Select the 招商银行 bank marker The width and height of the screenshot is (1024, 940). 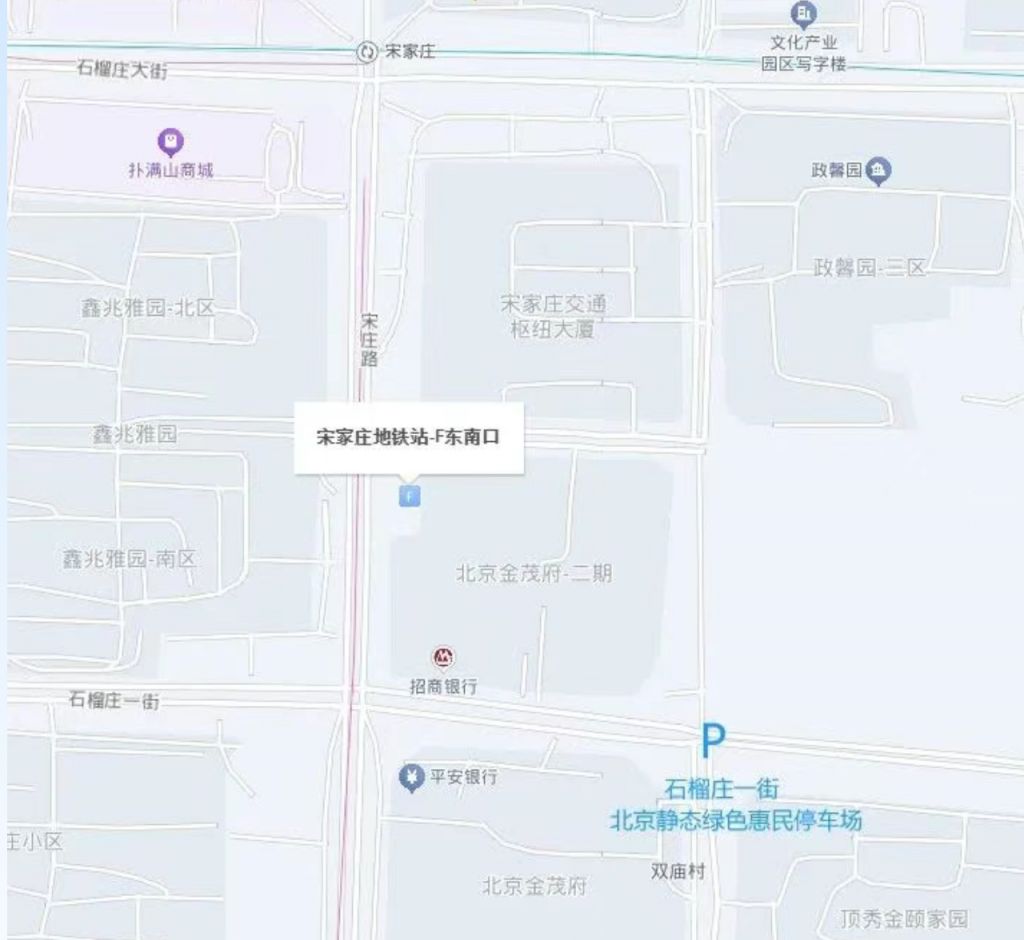[x=443, y=658]
